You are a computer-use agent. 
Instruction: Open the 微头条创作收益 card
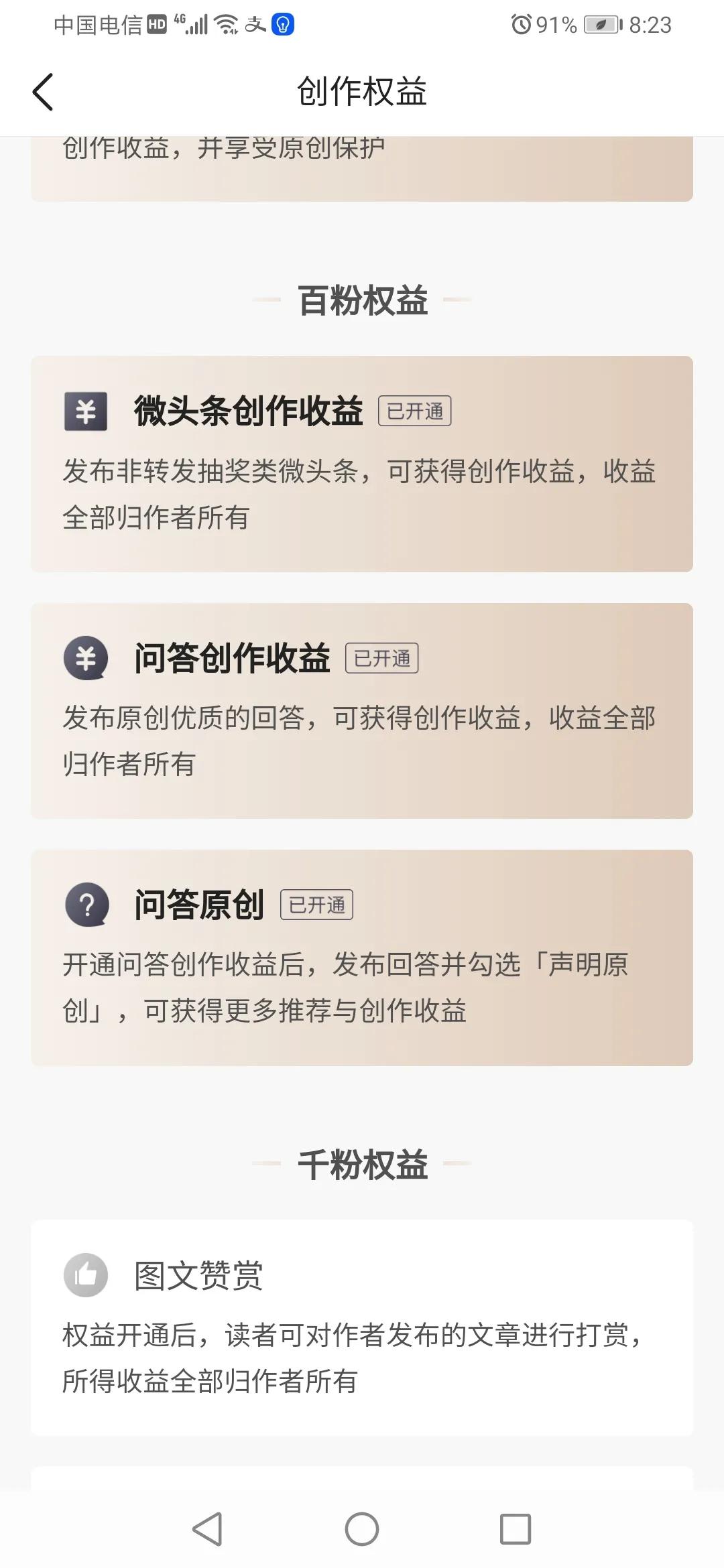coord(362,462)
